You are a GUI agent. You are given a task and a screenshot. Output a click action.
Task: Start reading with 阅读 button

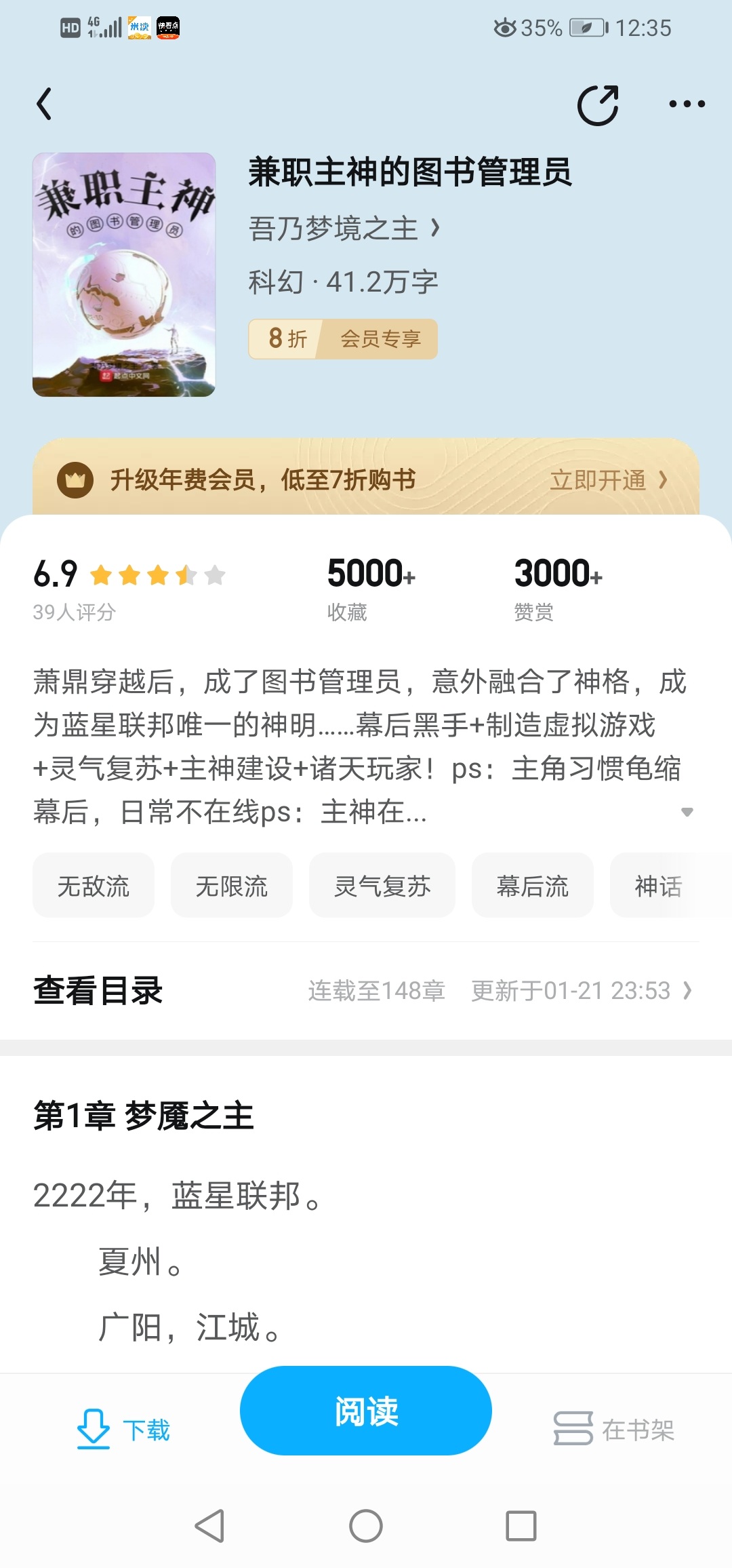366,1411
